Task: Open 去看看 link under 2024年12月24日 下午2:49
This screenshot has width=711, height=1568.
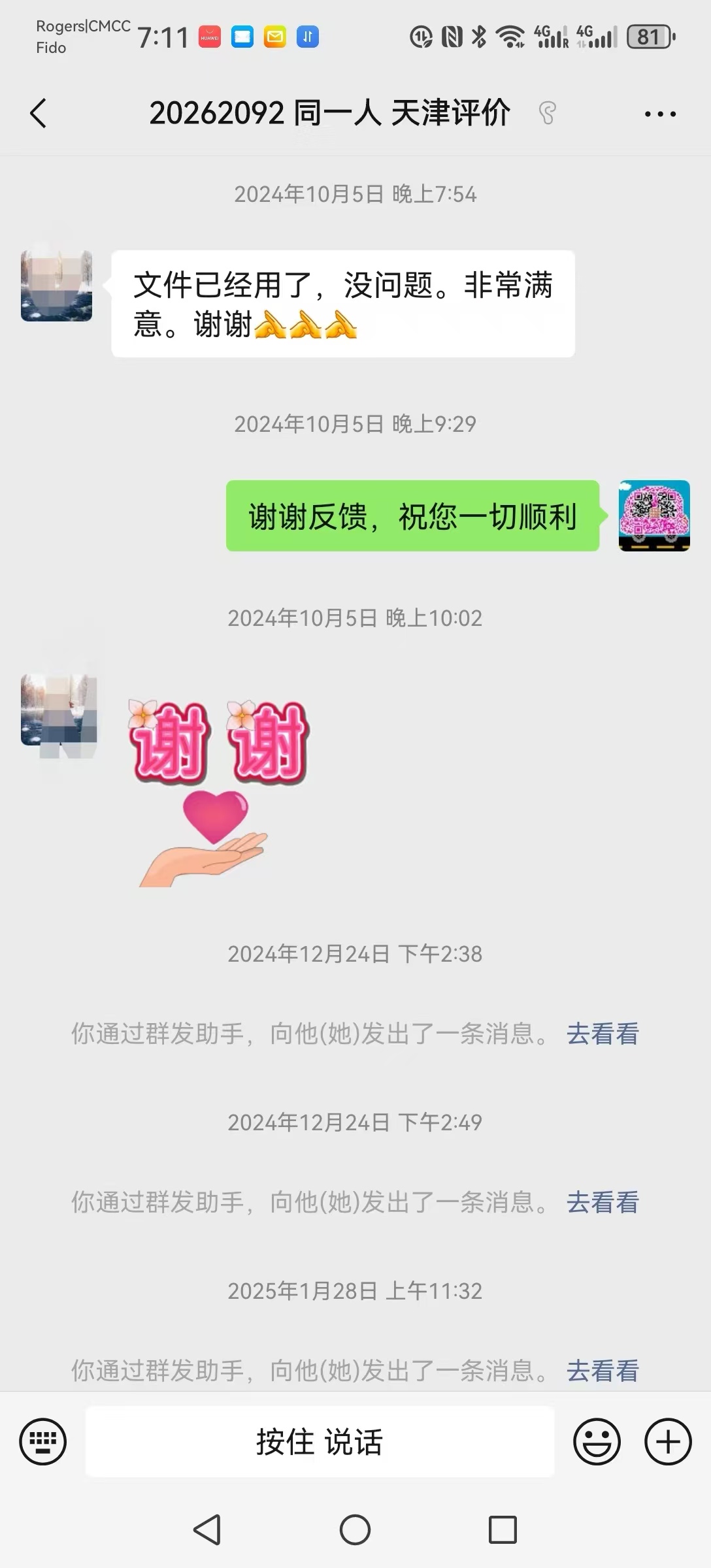Action: pyautogui.click(x=603, y=1202)
